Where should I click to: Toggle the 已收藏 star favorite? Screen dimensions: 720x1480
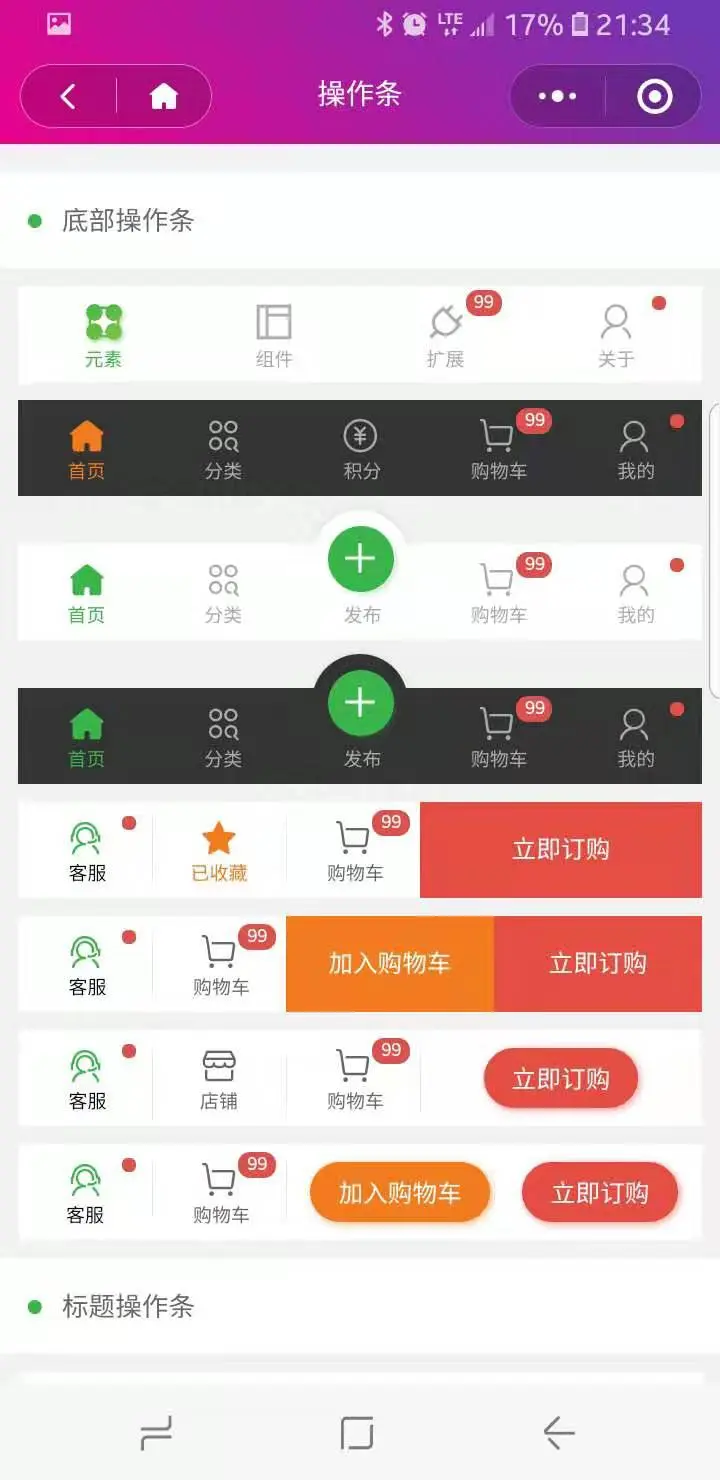(x=219, y=851)
